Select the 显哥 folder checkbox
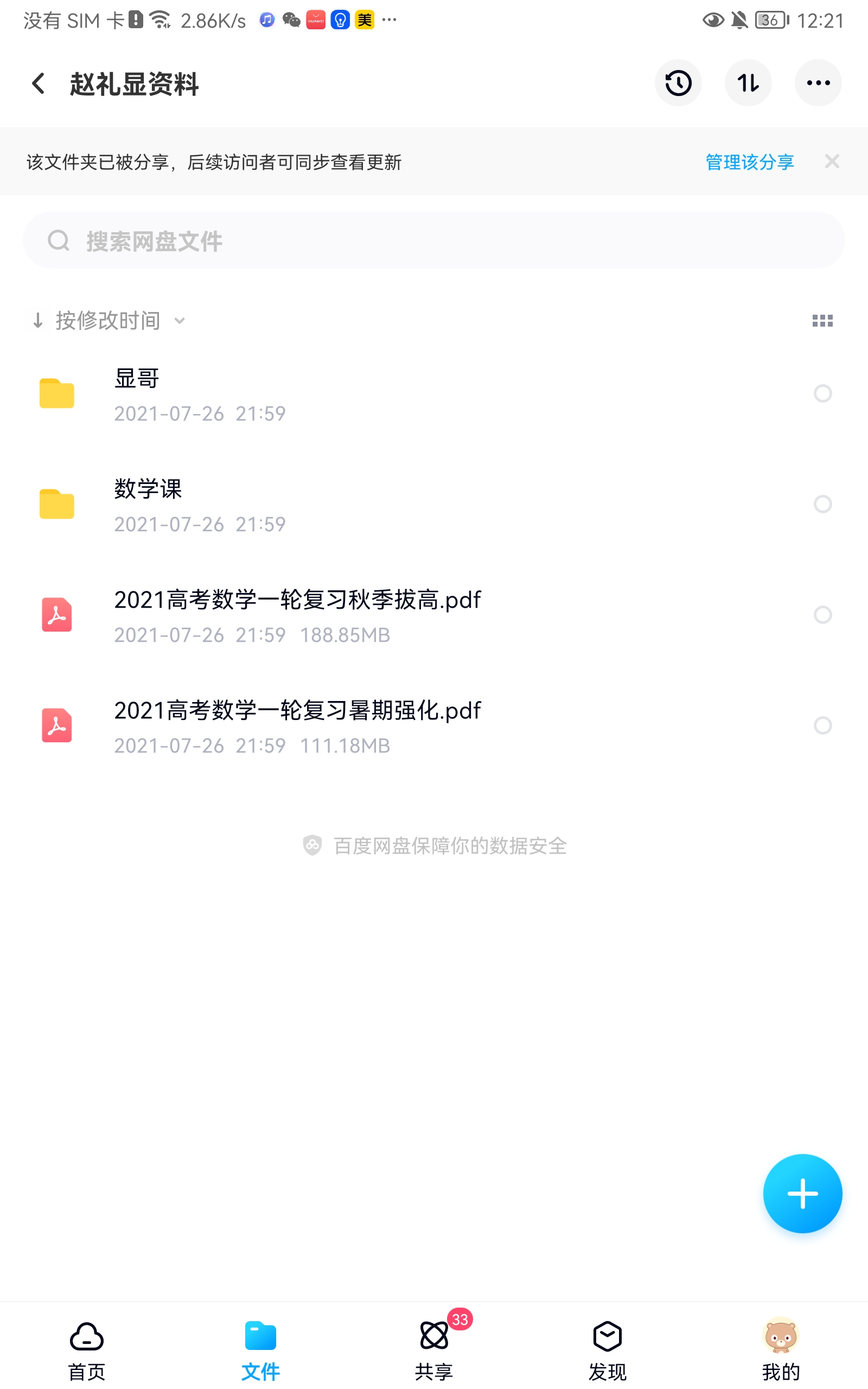The image size is (868, 1389). click(822, 394)
